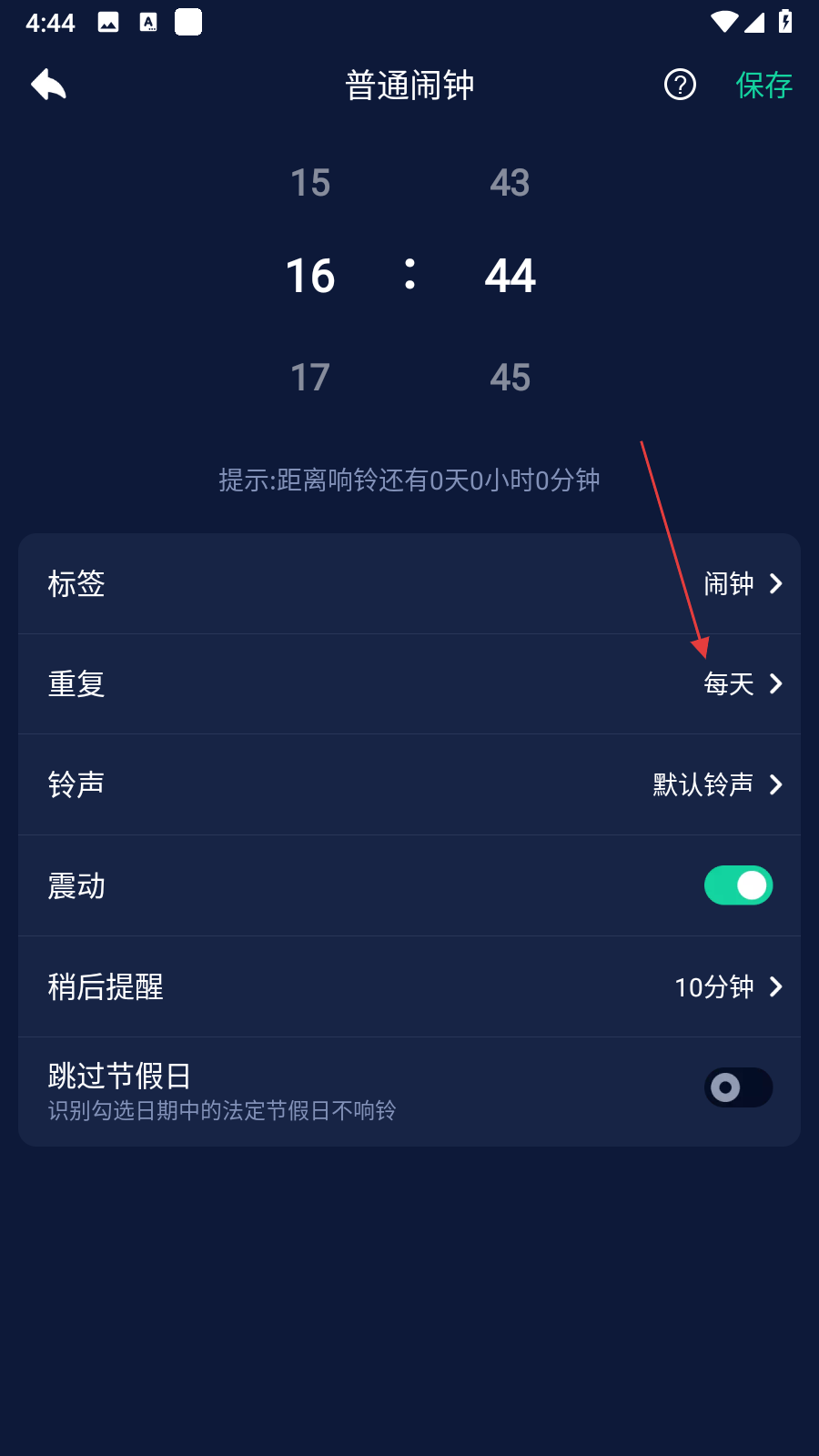Select minute 45 in the time picker

click(510, 378)
